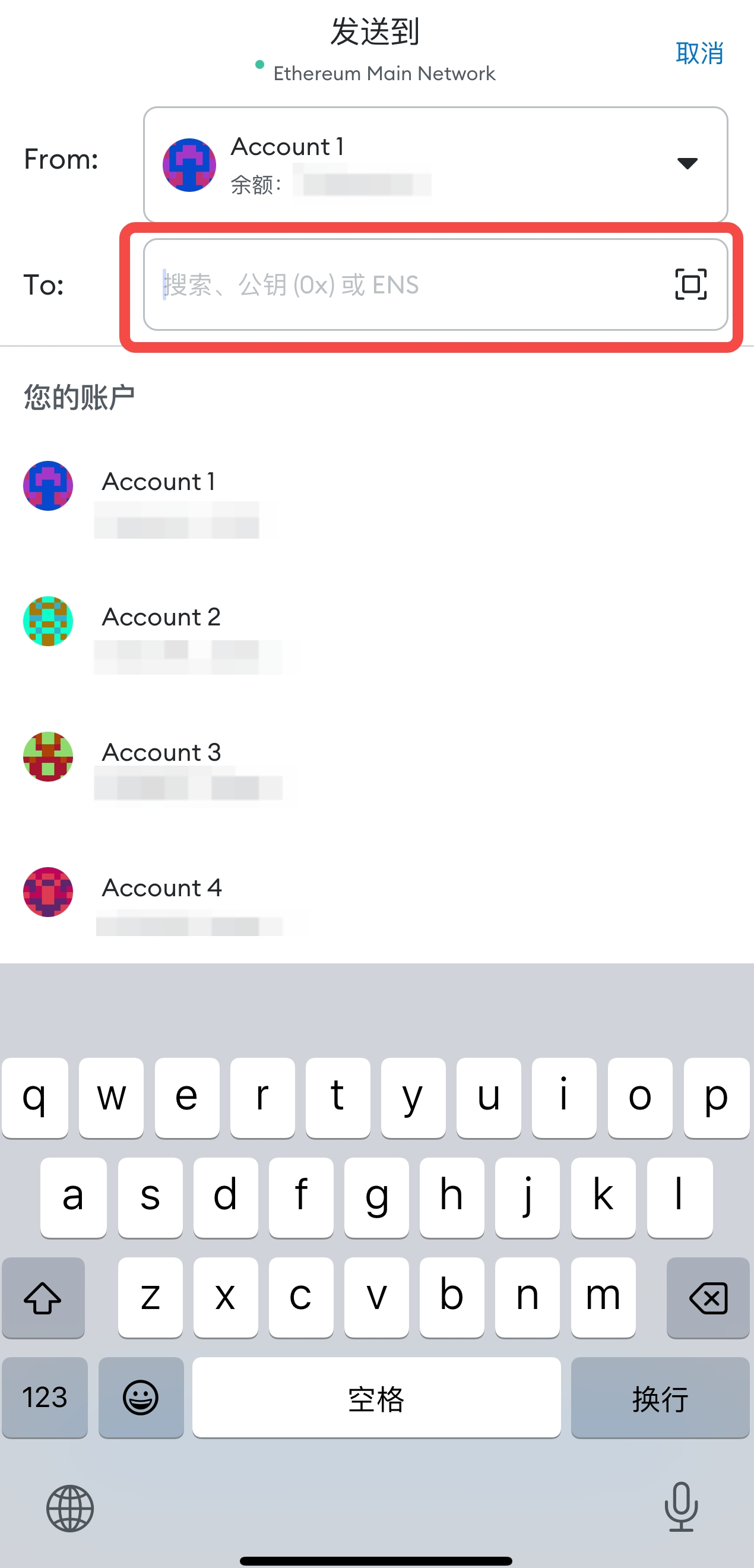754x1568 pixels.
Task: Tap the keyboard backspace key
Action: coord(708,1298)
